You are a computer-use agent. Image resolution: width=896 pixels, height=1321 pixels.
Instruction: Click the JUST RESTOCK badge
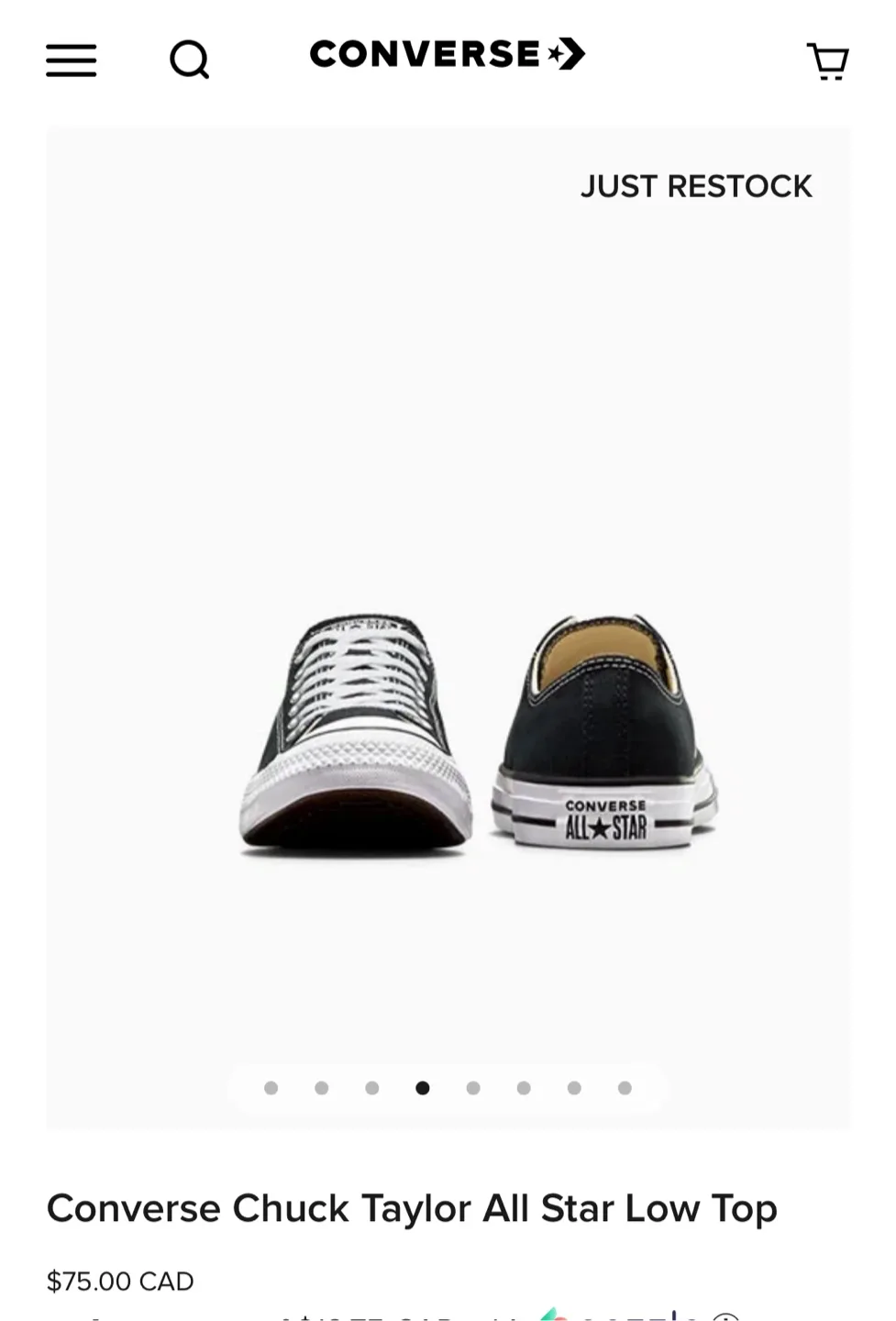pos(695,186)
